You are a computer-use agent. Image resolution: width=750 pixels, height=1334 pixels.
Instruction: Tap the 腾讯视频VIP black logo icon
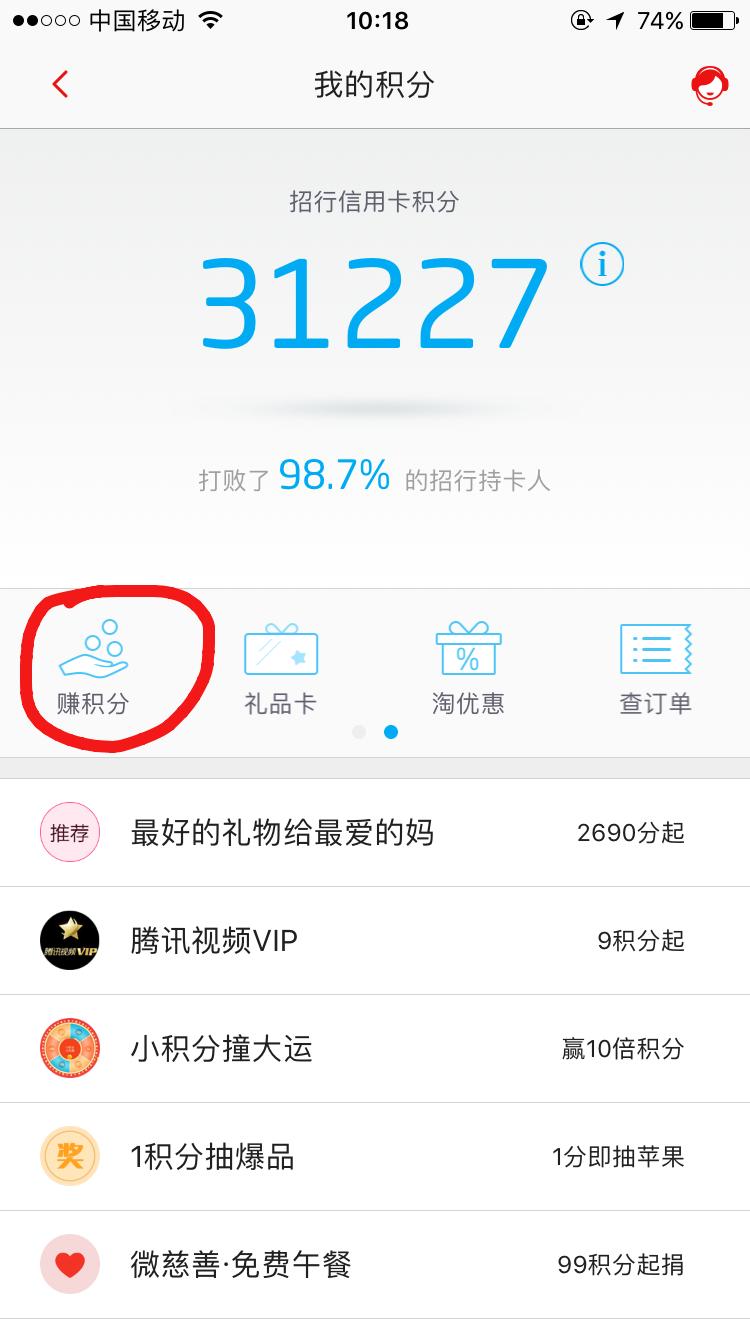tap(69, 940)
